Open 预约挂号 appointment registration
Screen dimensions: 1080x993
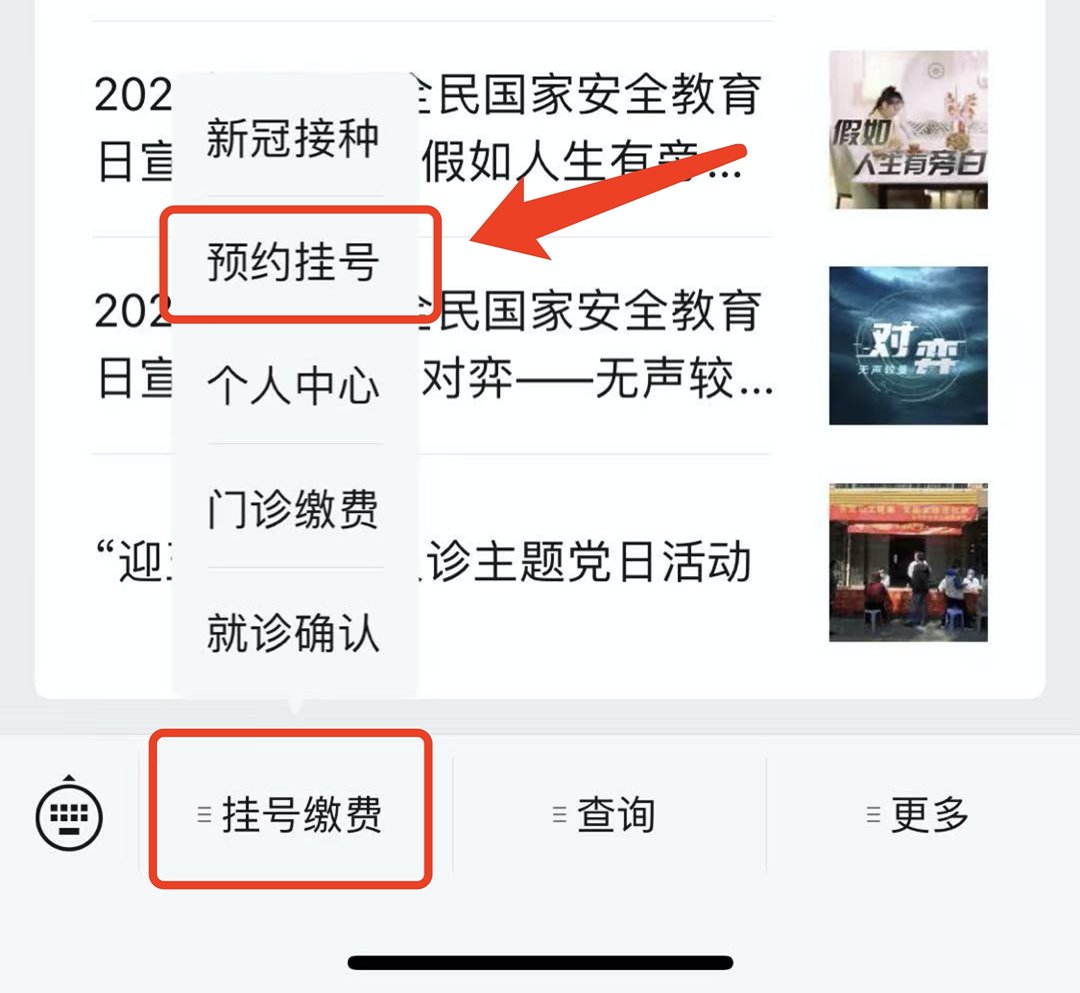(293, 263)
